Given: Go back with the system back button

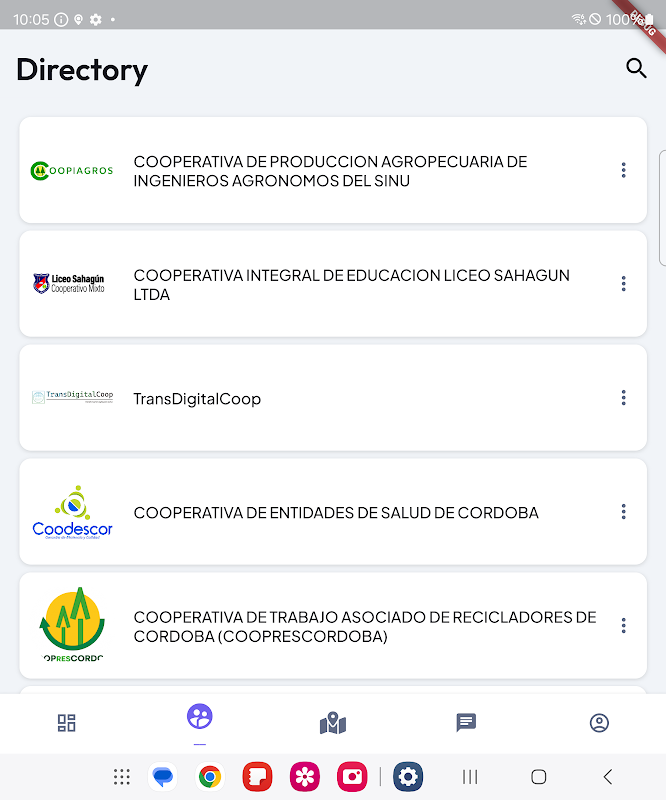Looking at the screenshot, I should (607, 777).
